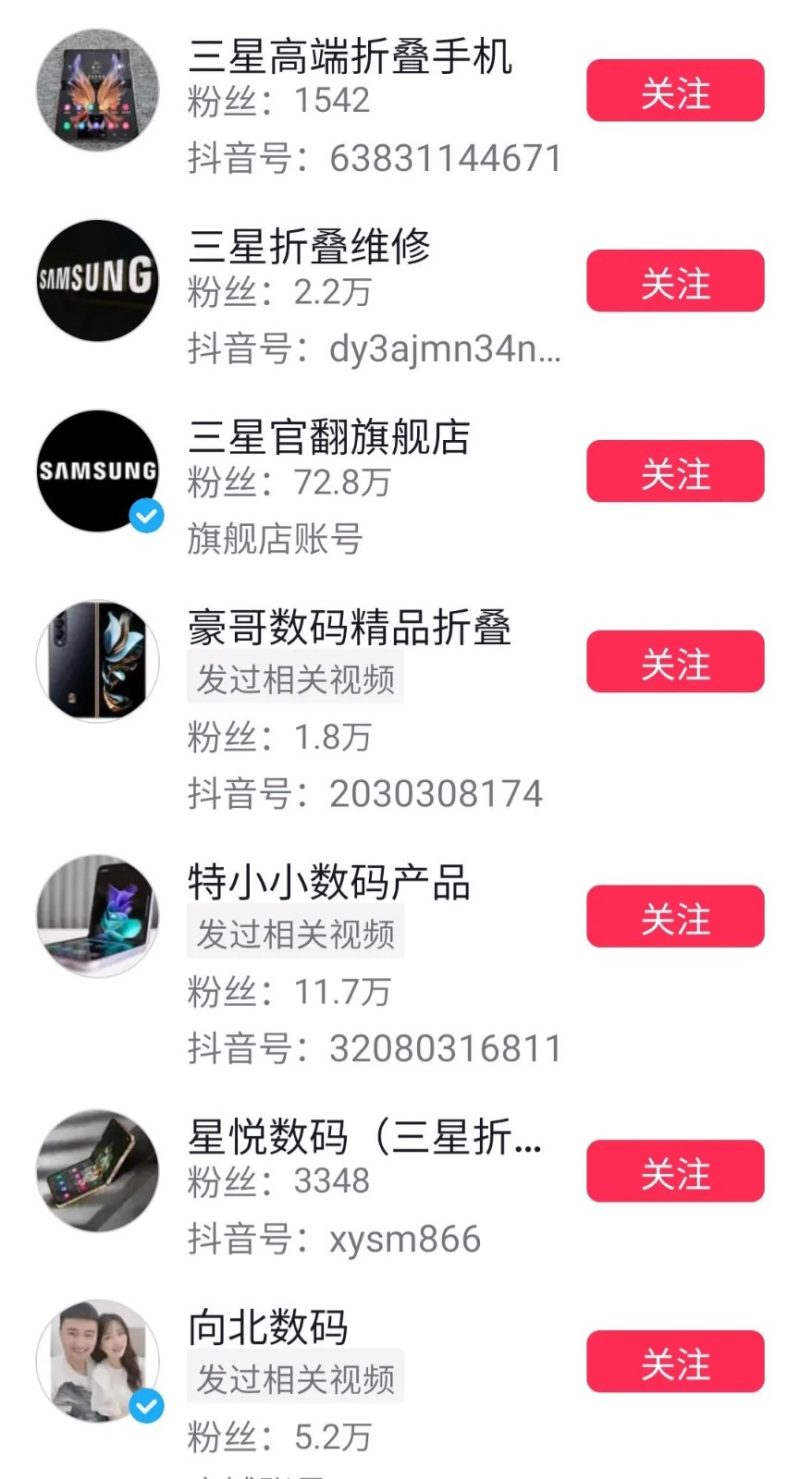The image size is (800, 1479).
Task: Click the folding phone avatar of 豪哥数码精品折叠
Action: click(96, 660)
